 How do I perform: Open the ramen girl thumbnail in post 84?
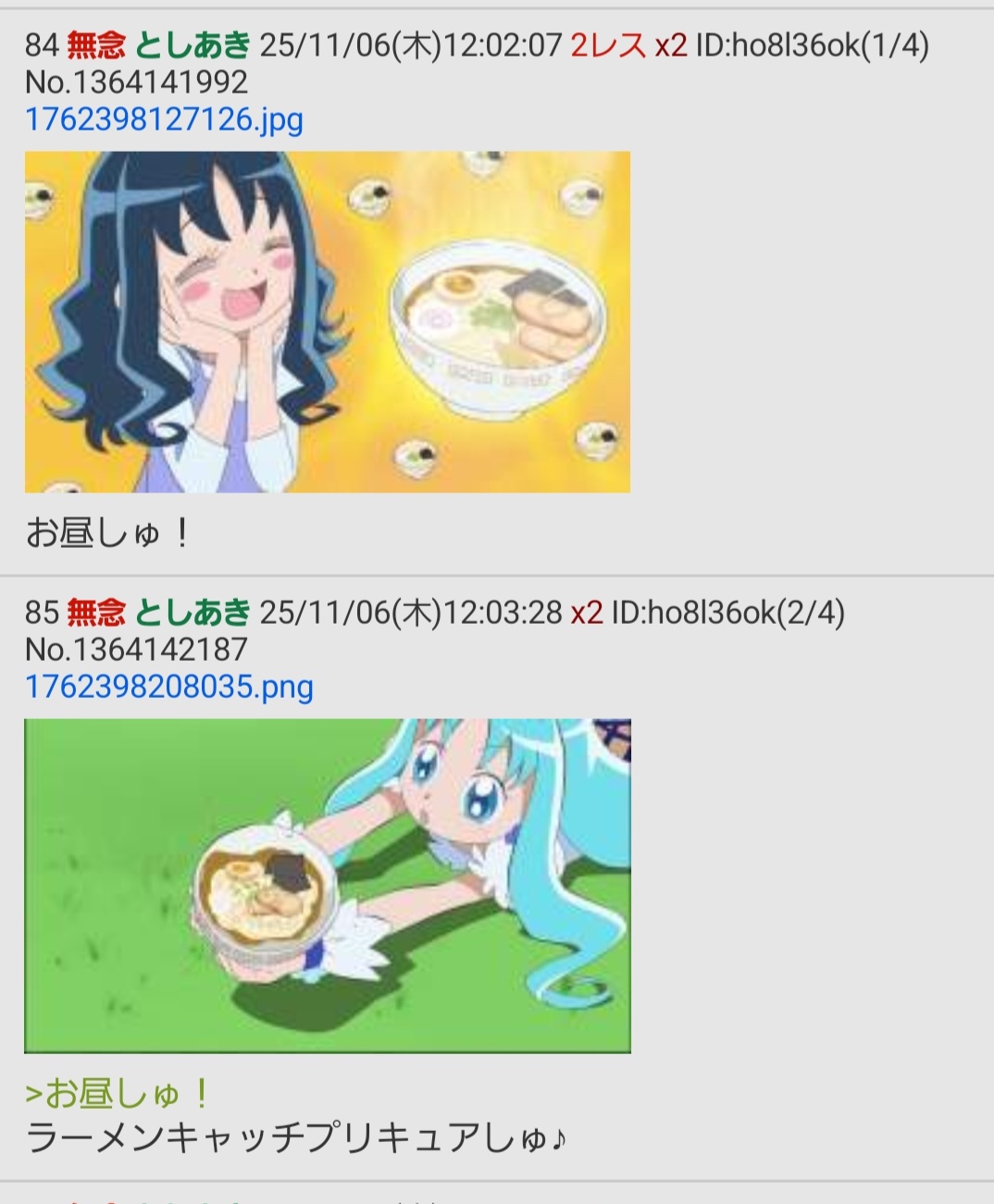pos(327,321)
